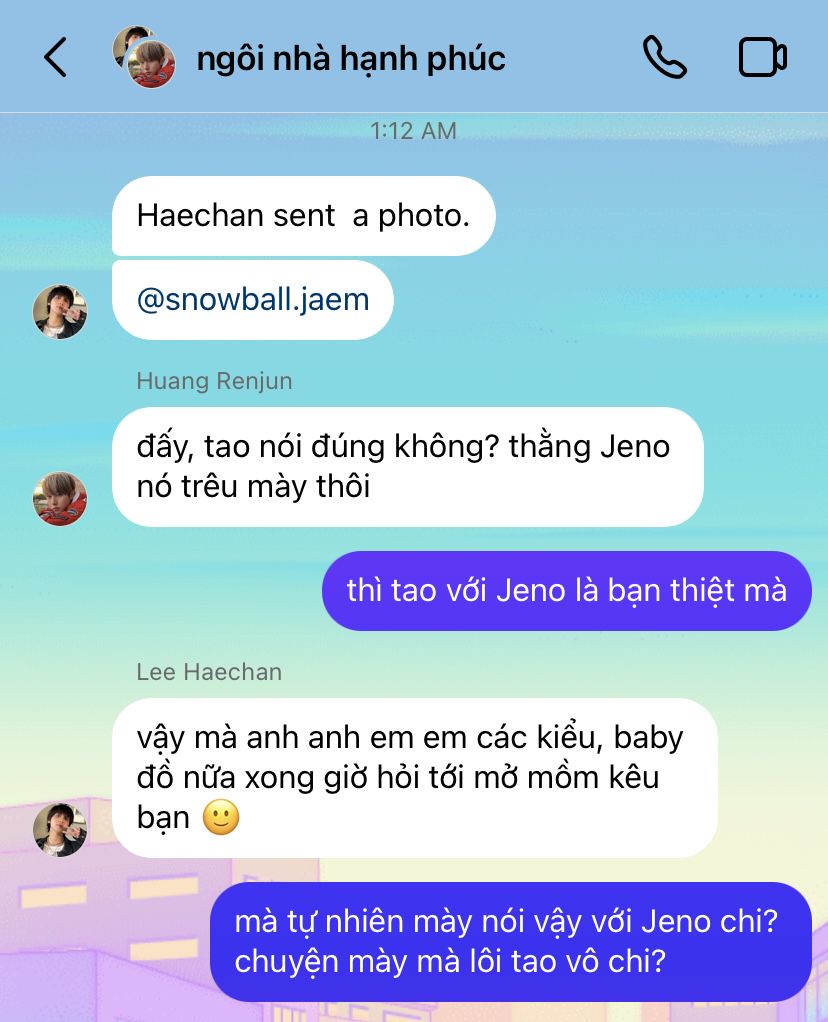Start a video call with the group
828x1022 pixels.
(763, 57)
